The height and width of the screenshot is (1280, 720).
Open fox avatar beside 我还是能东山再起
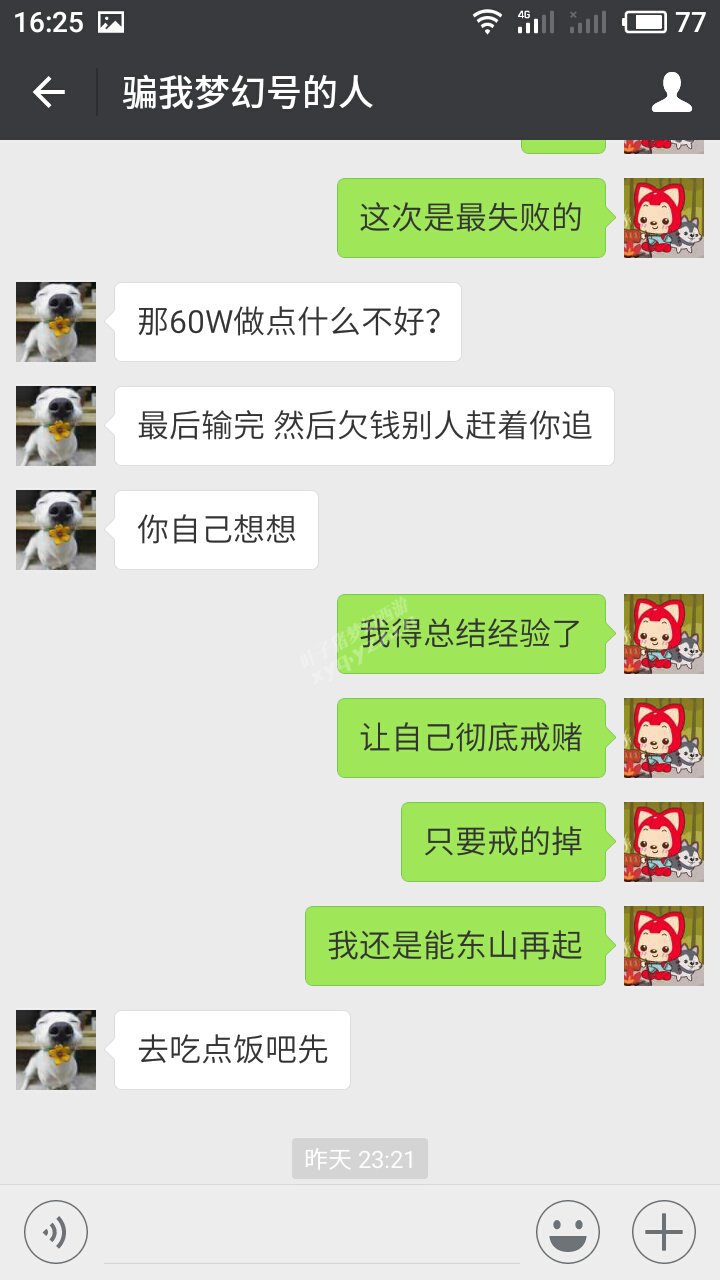tap(664, 946)
